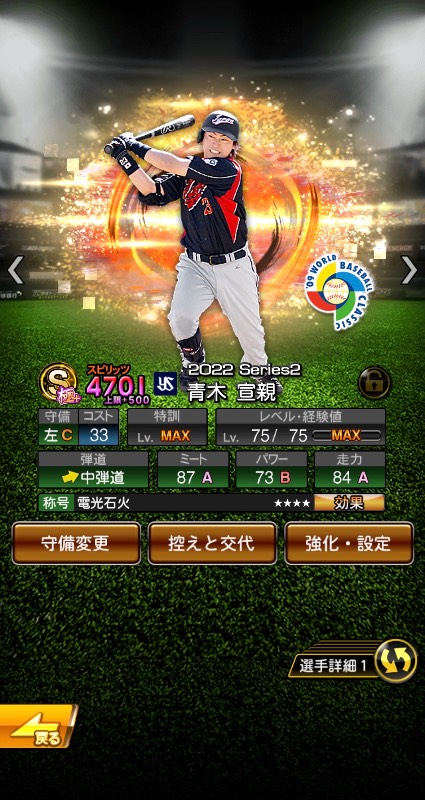425x800 pixels.
Task: Switch the 選手詳細 1 view
Action: click(x=353, y=661)
